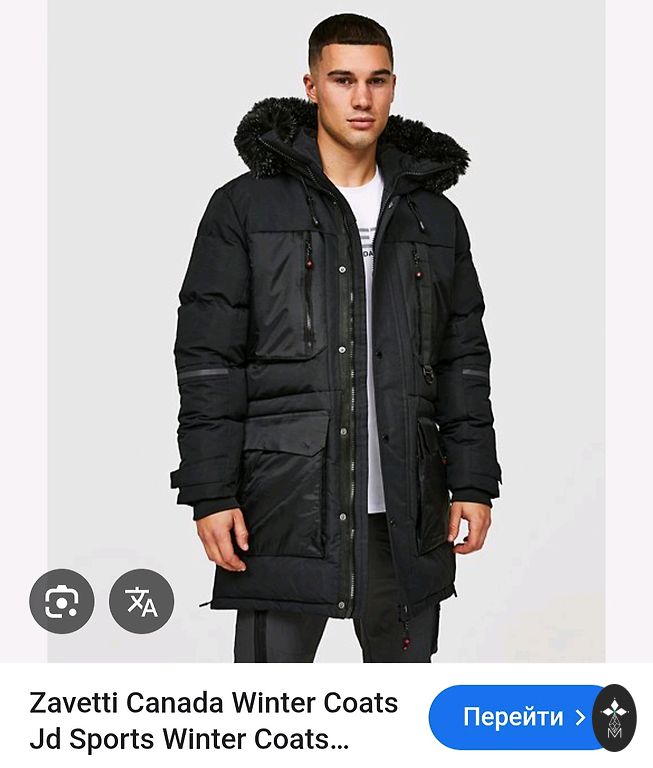Tap the floating black overlay icon

pos(614,716)
